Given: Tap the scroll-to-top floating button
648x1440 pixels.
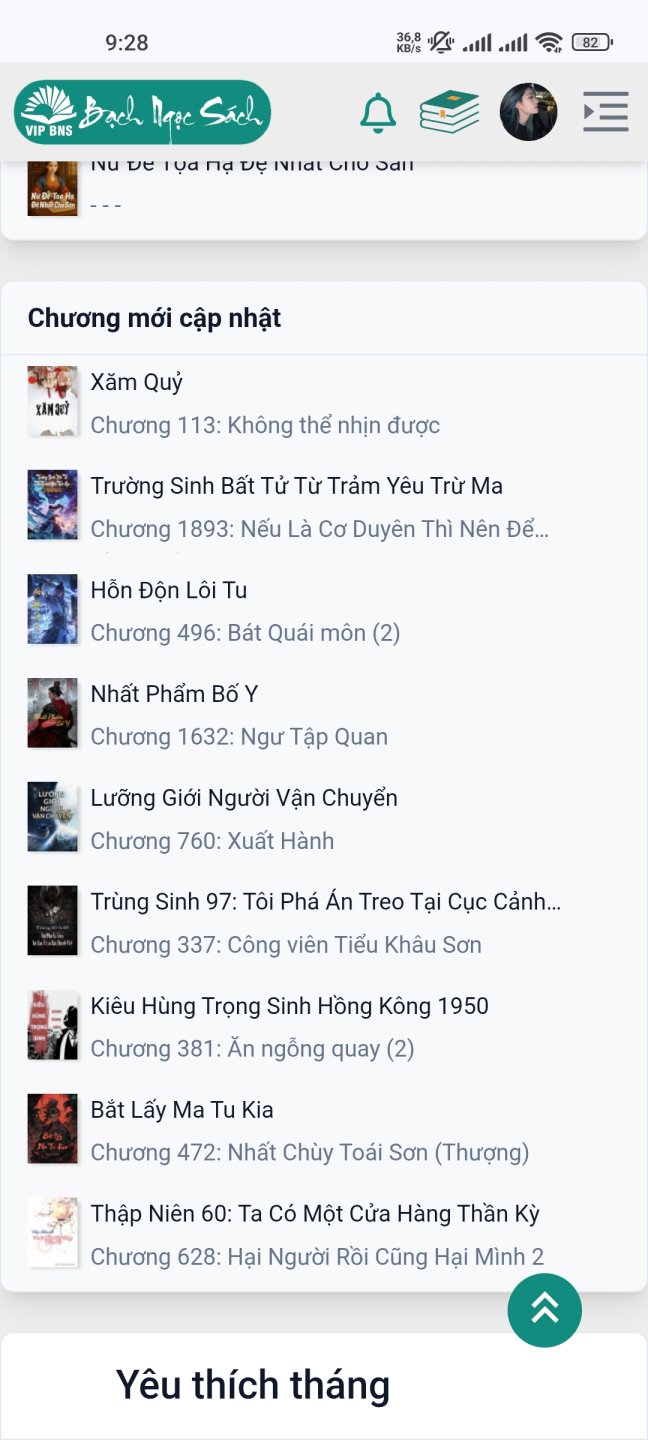Looking at the screenshot, I should [x=545, y=1310].
